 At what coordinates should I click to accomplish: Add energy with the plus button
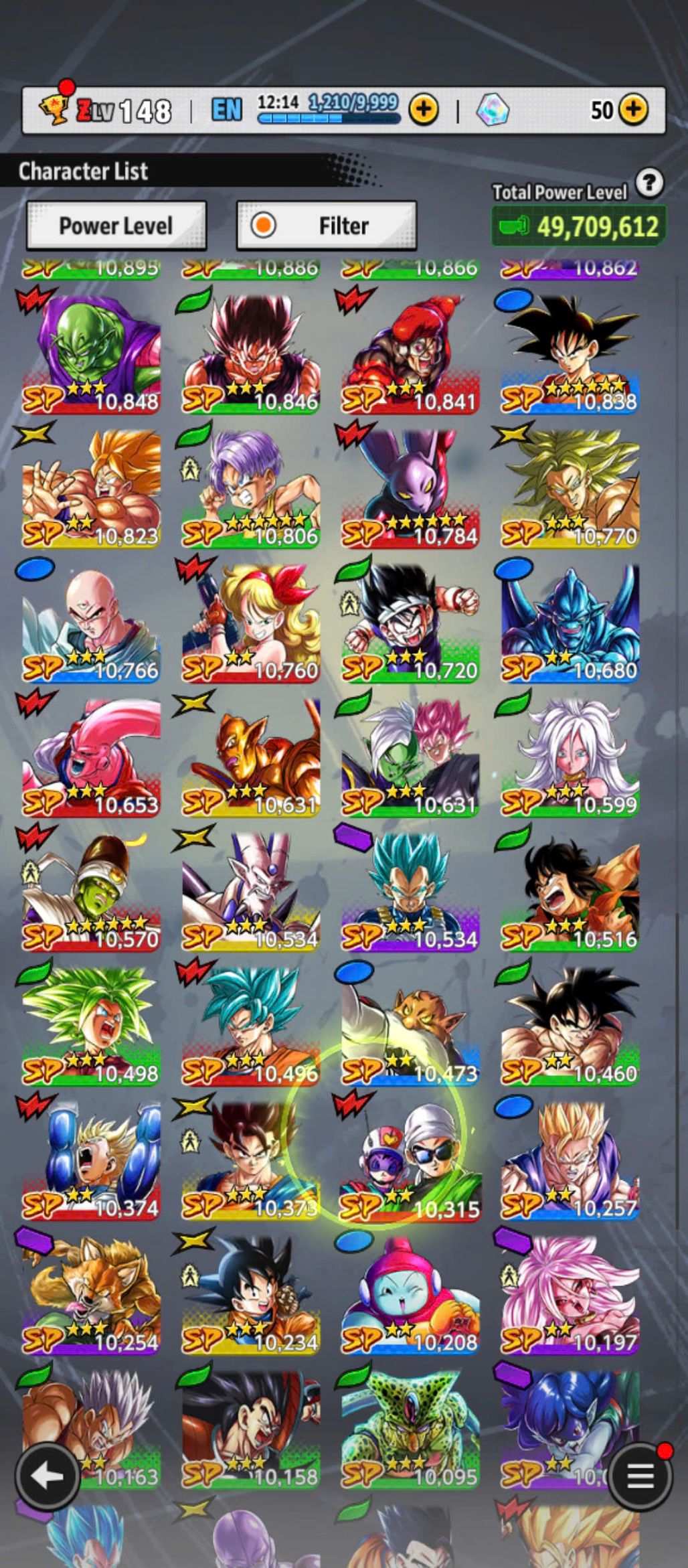point(423,109)
